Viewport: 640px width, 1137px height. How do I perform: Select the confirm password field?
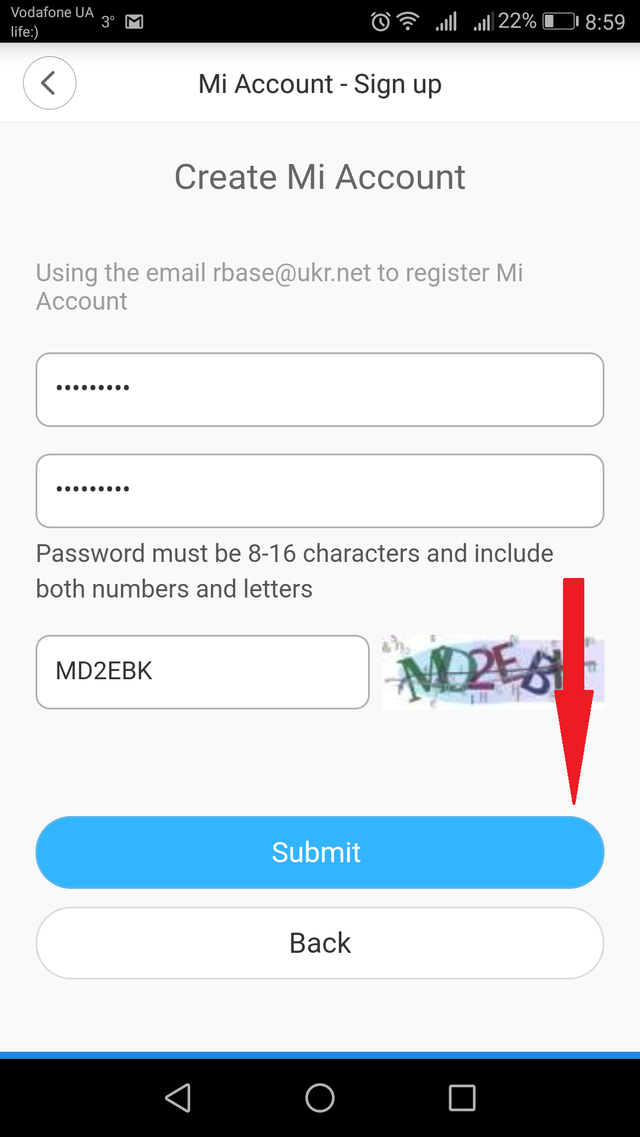point(320,491)
